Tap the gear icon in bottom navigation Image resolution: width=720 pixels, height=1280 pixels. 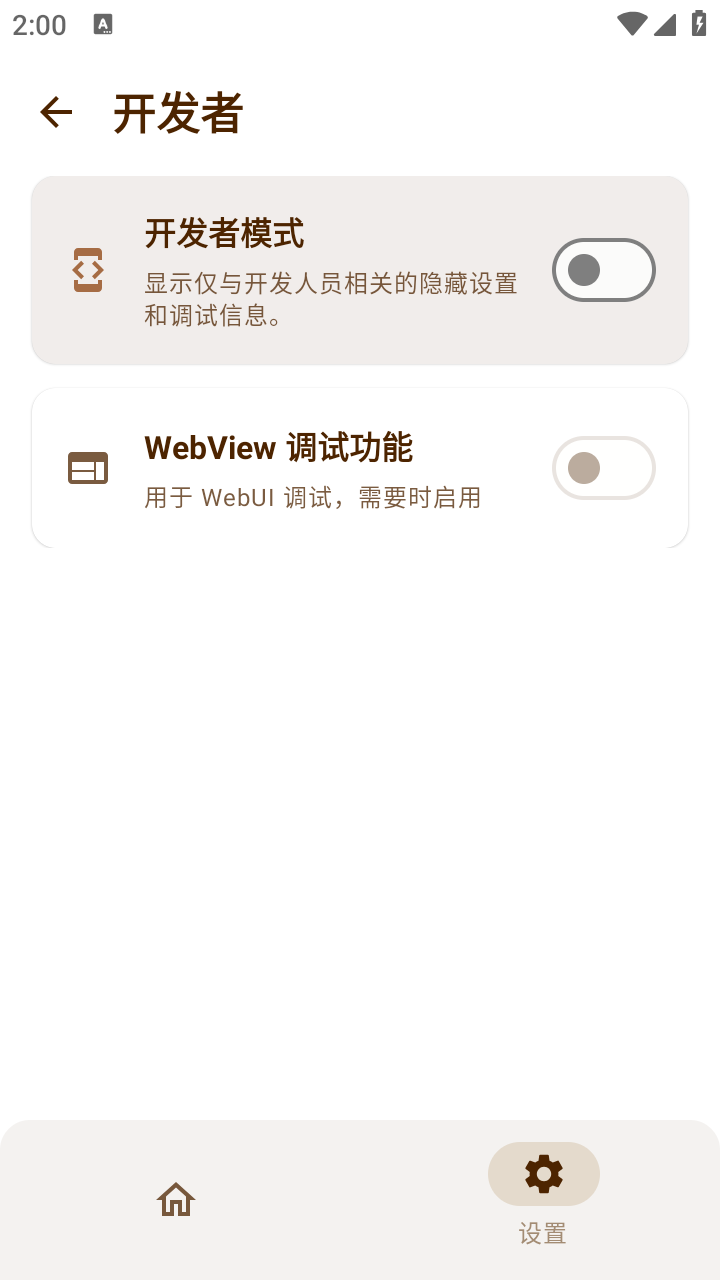tap(543, 1174)
